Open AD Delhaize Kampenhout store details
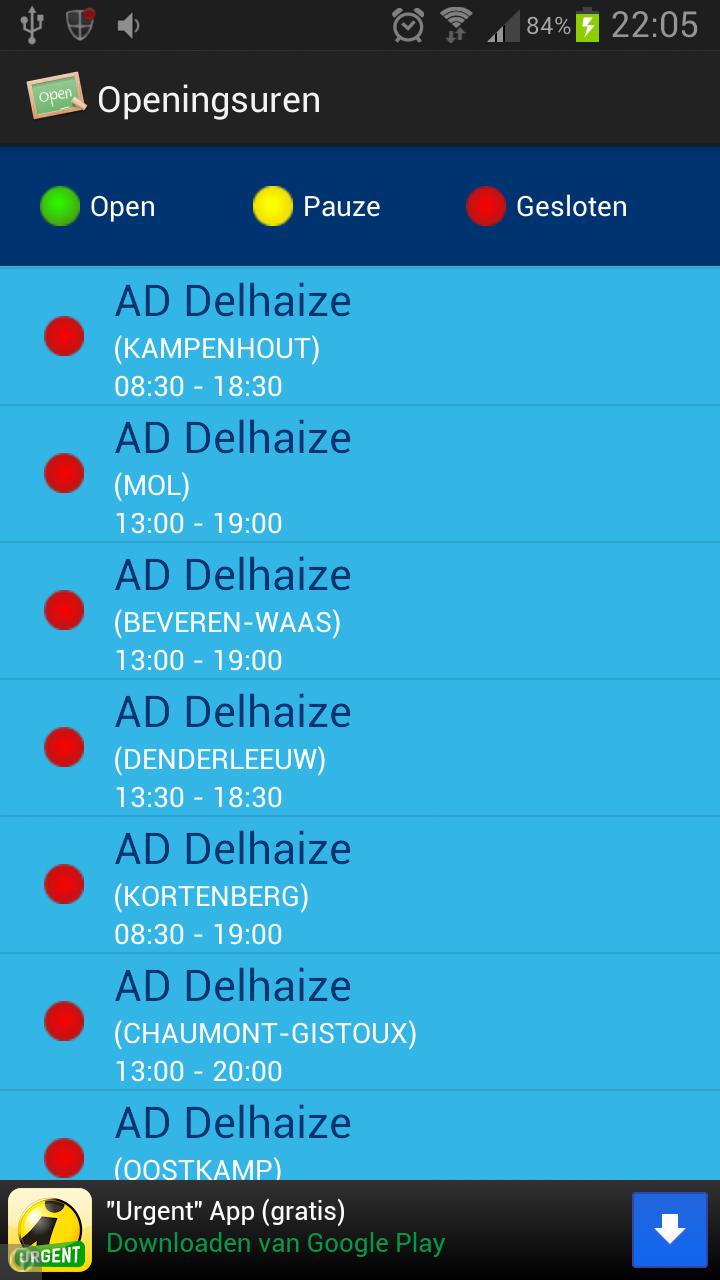The height and width of the screenshot is (1280, 720). pyautogui.click(x=360, y=336)
